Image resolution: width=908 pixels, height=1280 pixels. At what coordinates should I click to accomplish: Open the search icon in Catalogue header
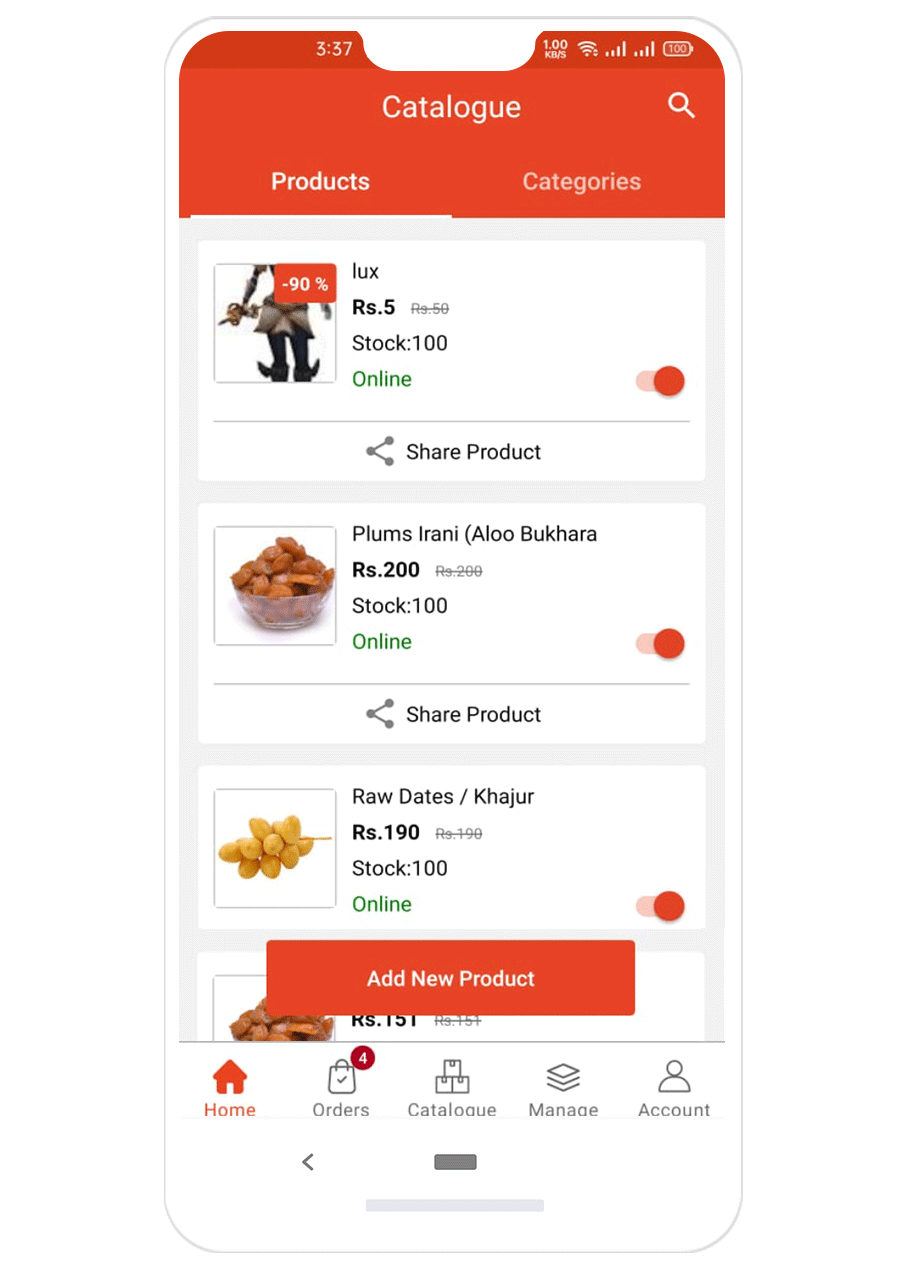681,106
